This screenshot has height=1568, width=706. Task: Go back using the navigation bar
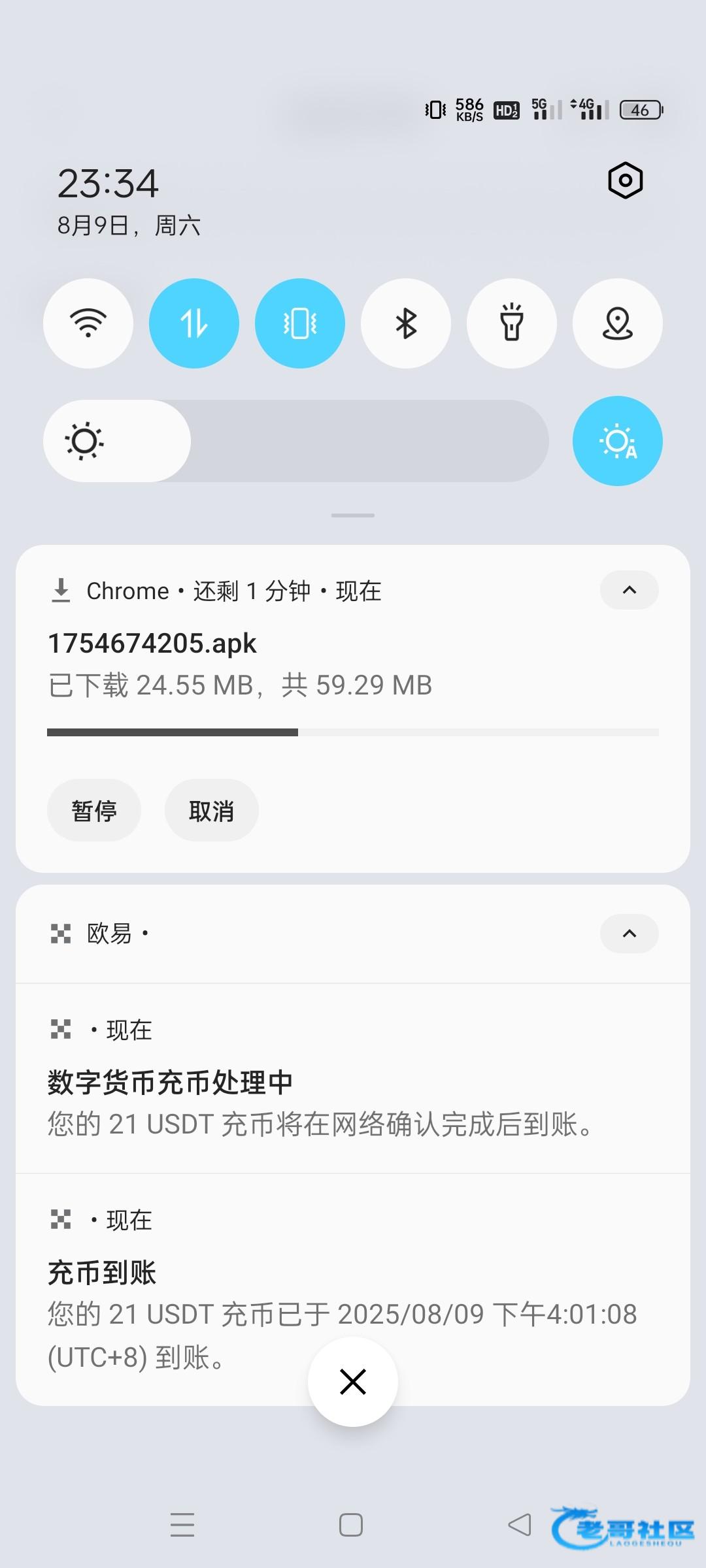[520, 1525]
